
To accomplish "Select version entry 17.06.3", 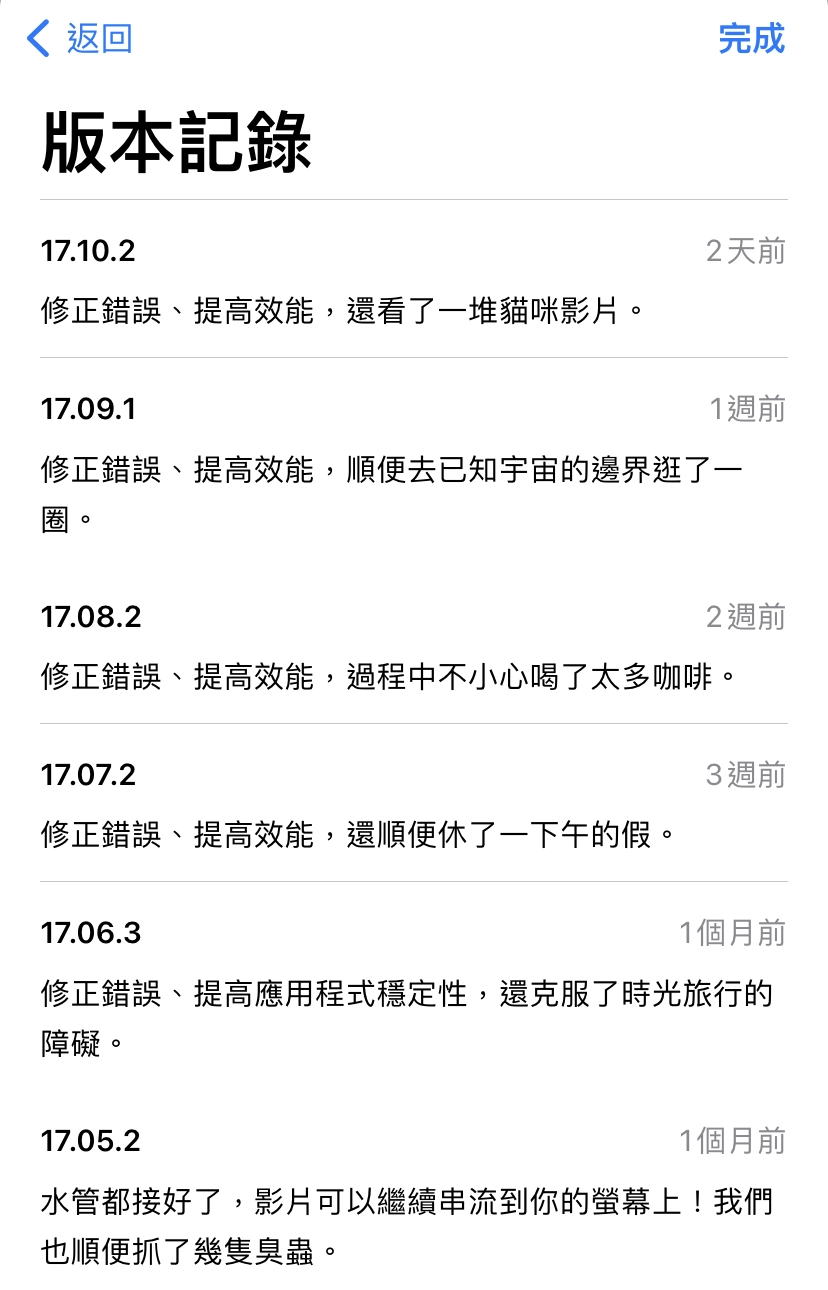I will tap(91, 933).
